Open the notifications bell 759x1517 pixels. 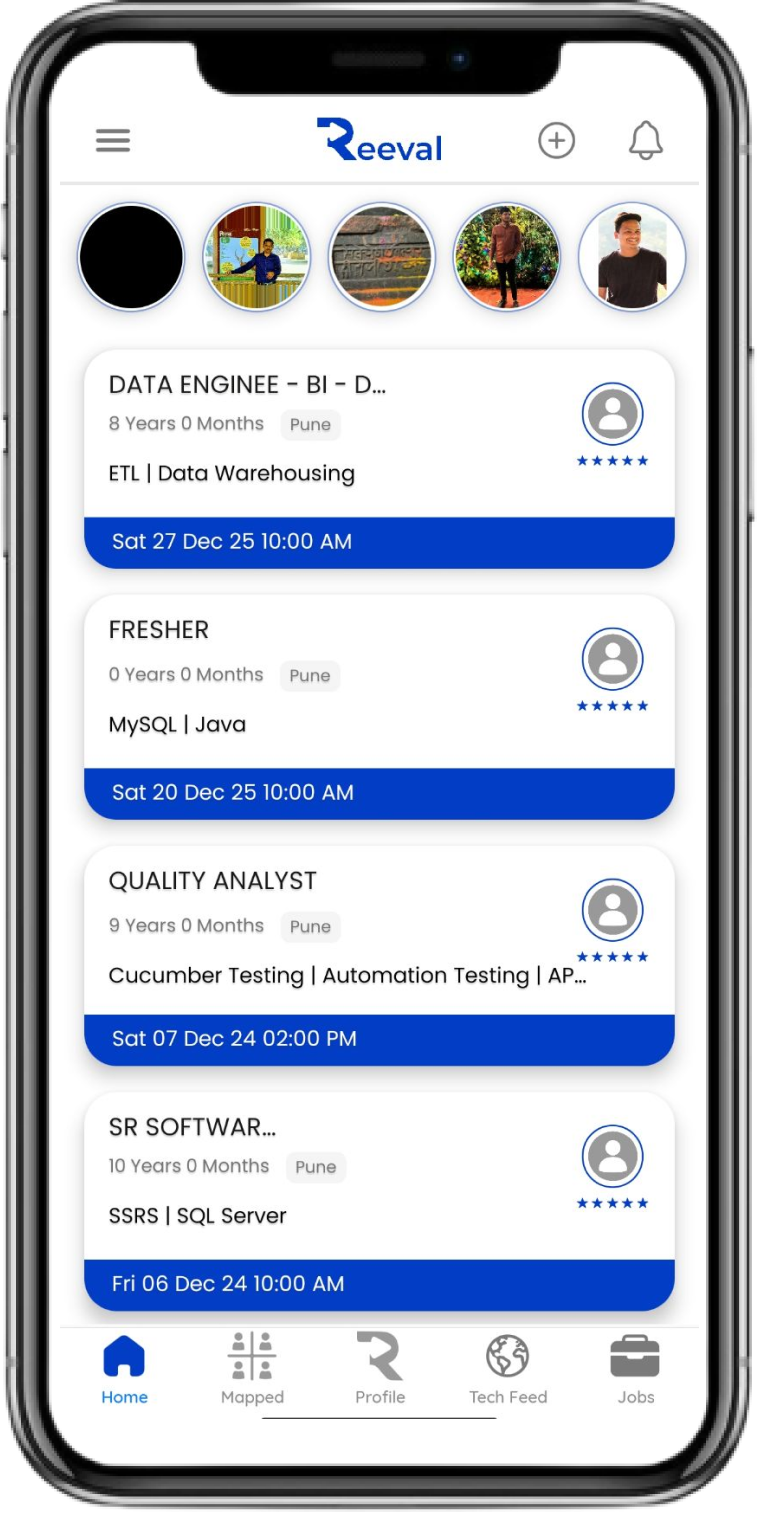tap(645, 140)
